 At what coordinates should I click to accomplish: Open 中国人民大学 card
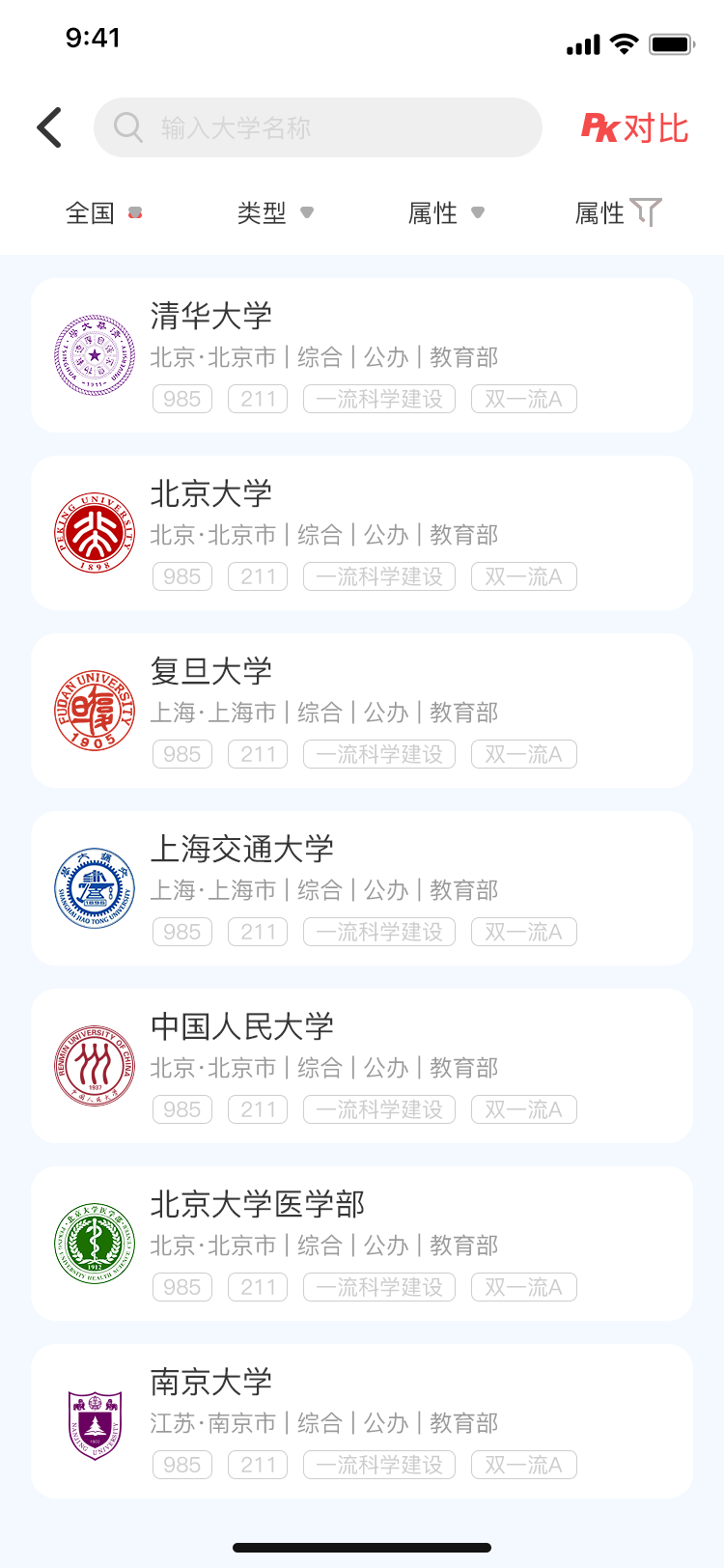[x=362, y=1066]
